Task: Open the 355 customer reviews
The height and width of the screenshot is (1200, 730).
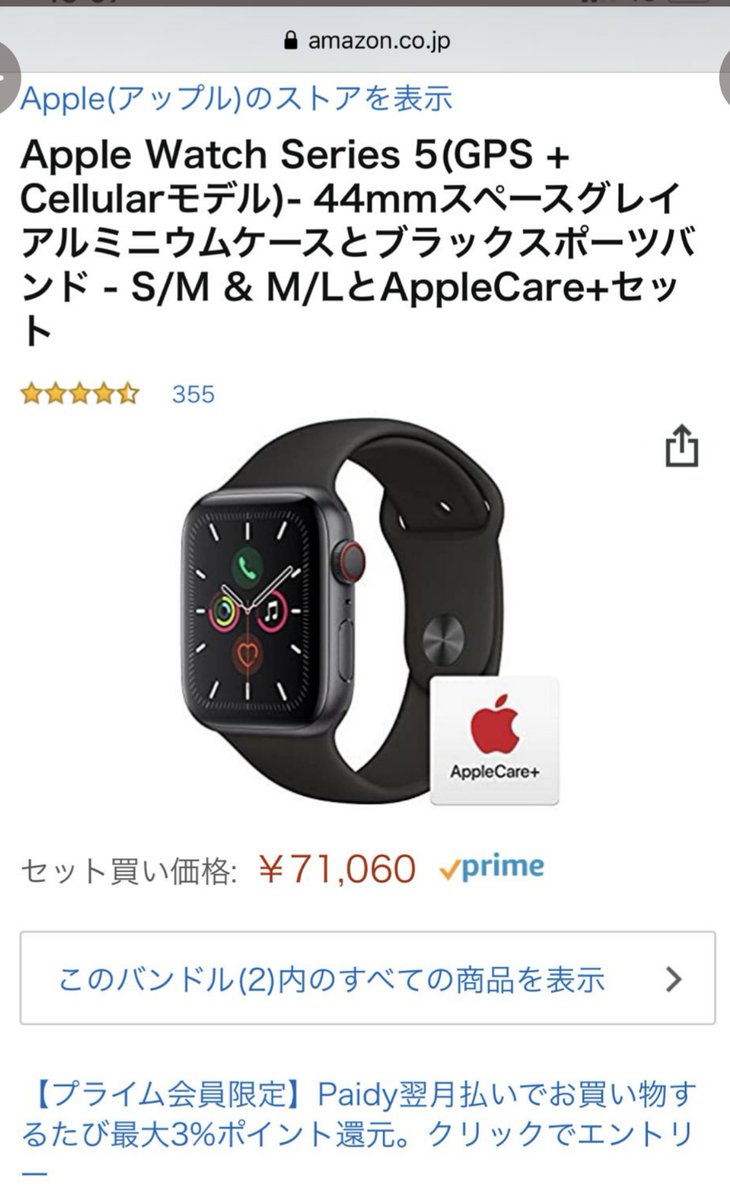Action: (193, 394)
